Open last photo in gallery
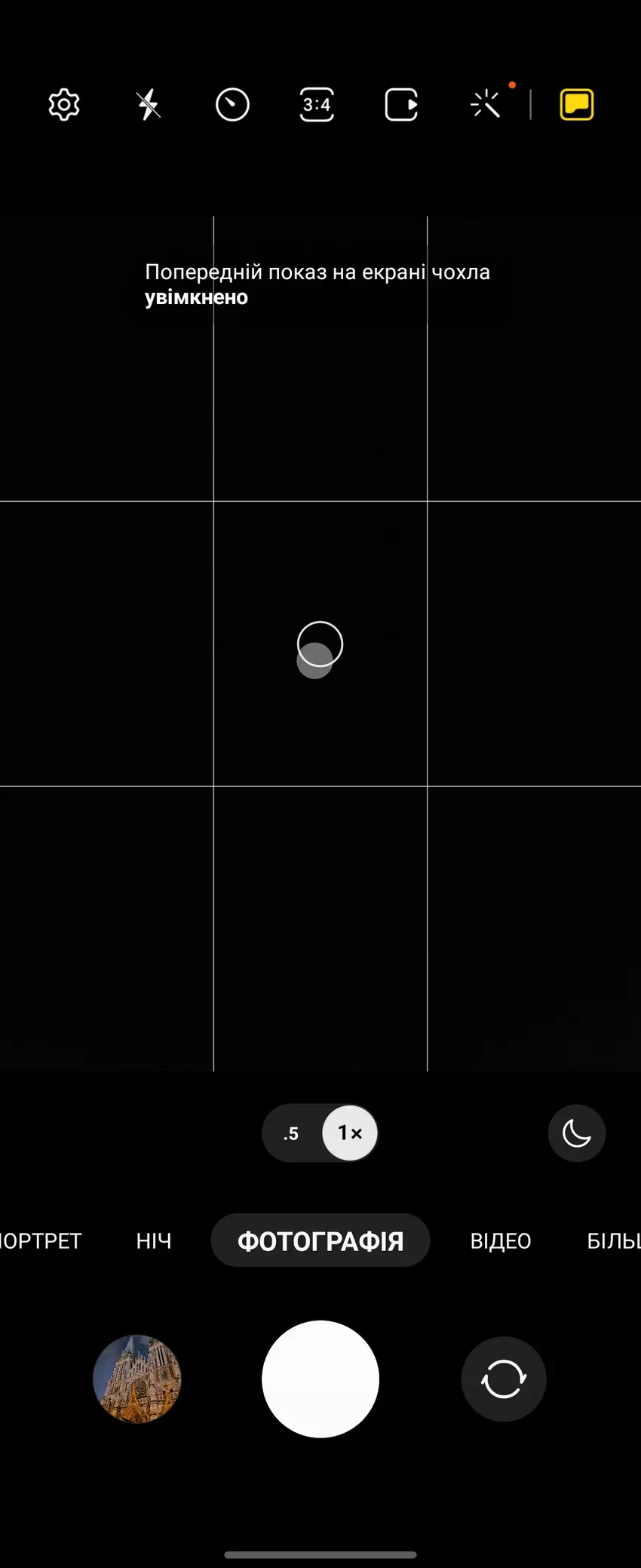This screenshot has width=641, height=1568. (137, 1379)
